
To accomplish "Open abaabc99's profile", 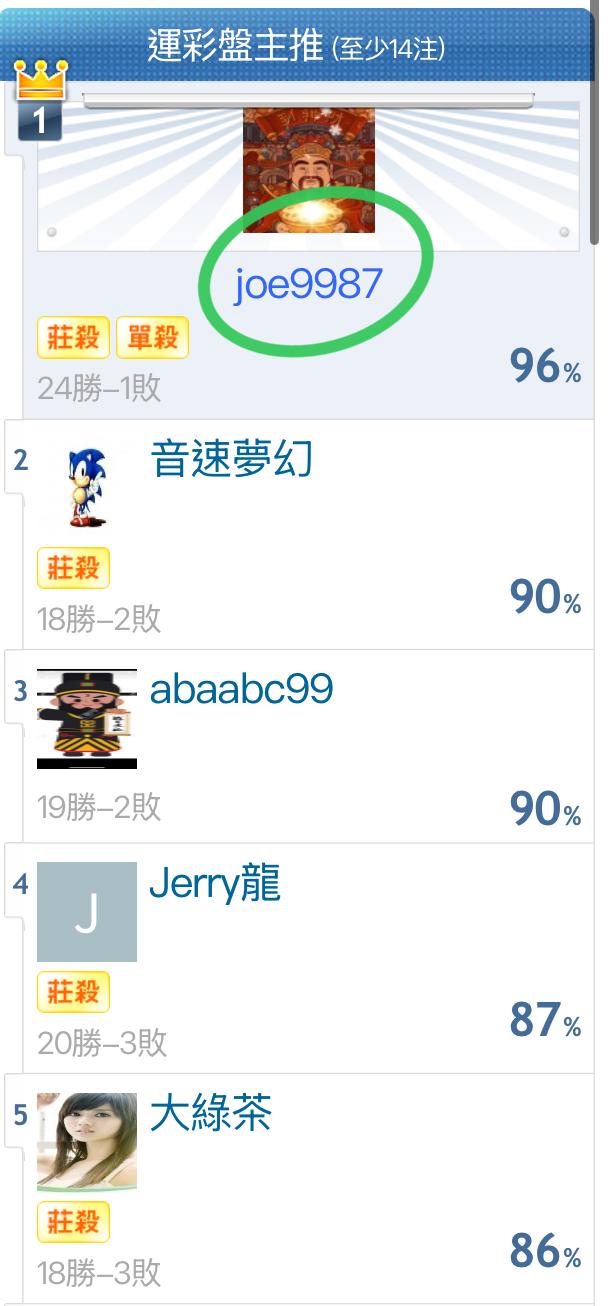I will [x=241, y=689].
